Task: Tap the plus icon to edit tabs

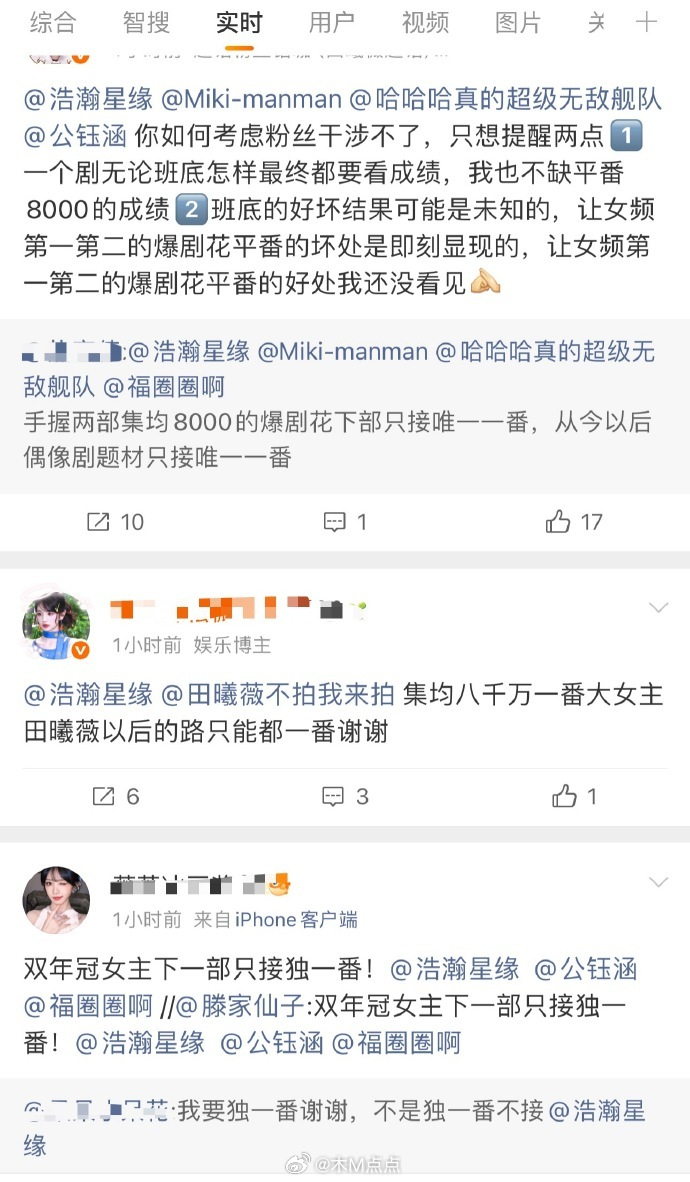Action: click(647, 22)
